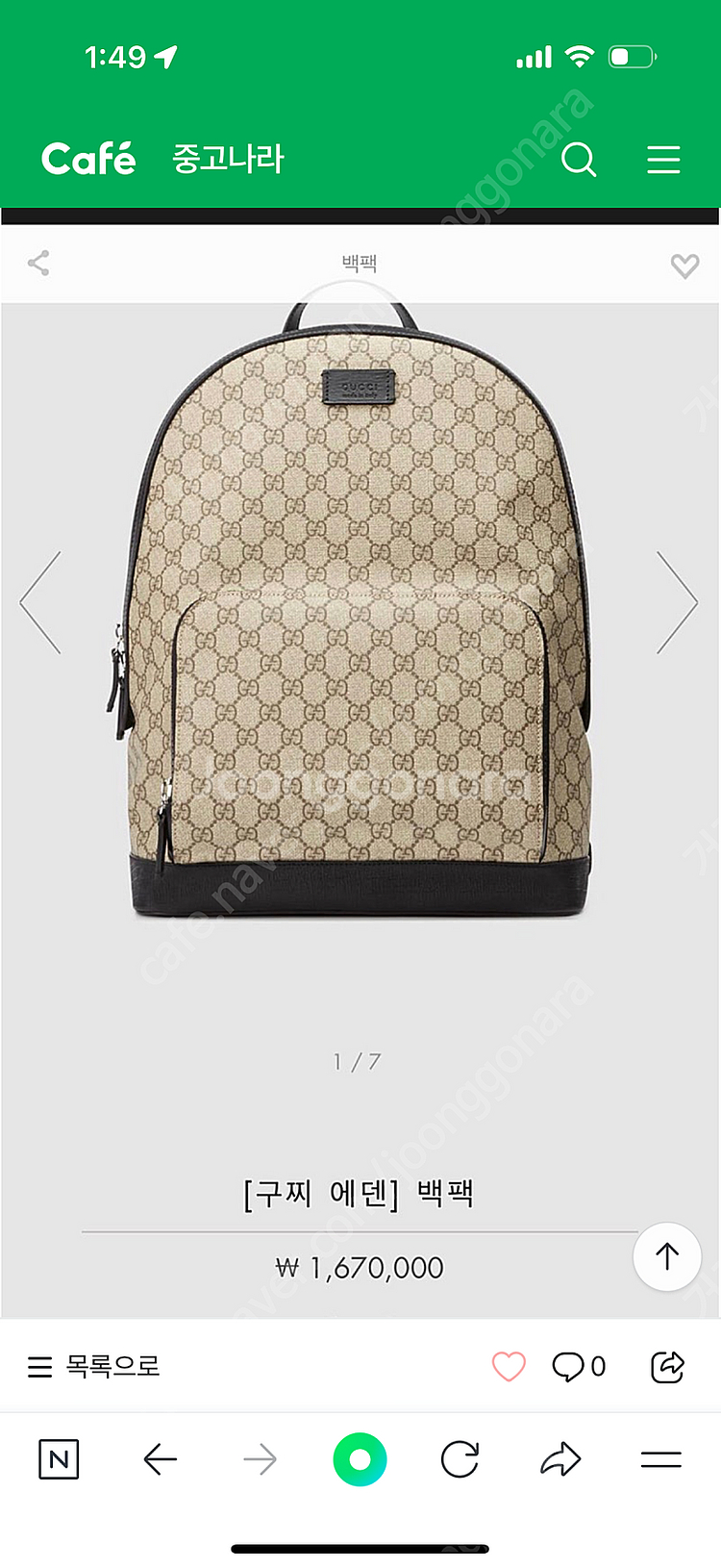This screenshot has height=1568, width=721.
Task: Open the search magnifier in the header
Action: click(579, 160)
